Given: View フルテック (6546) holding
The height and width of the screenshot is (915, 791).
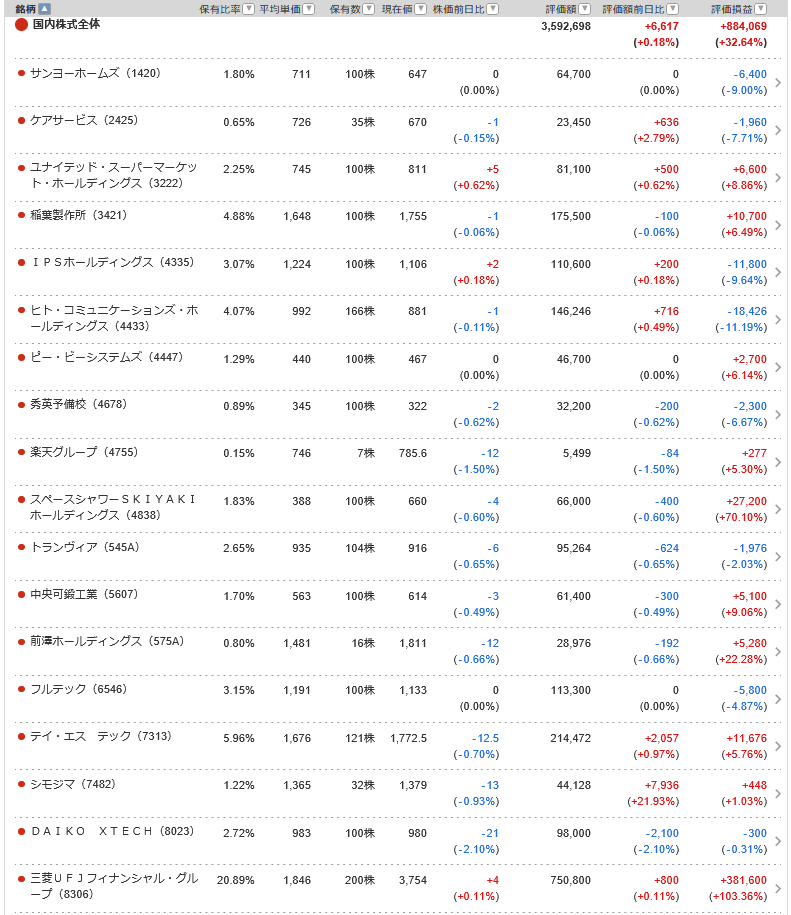Looking at the screenshot, I should [398, 699].
